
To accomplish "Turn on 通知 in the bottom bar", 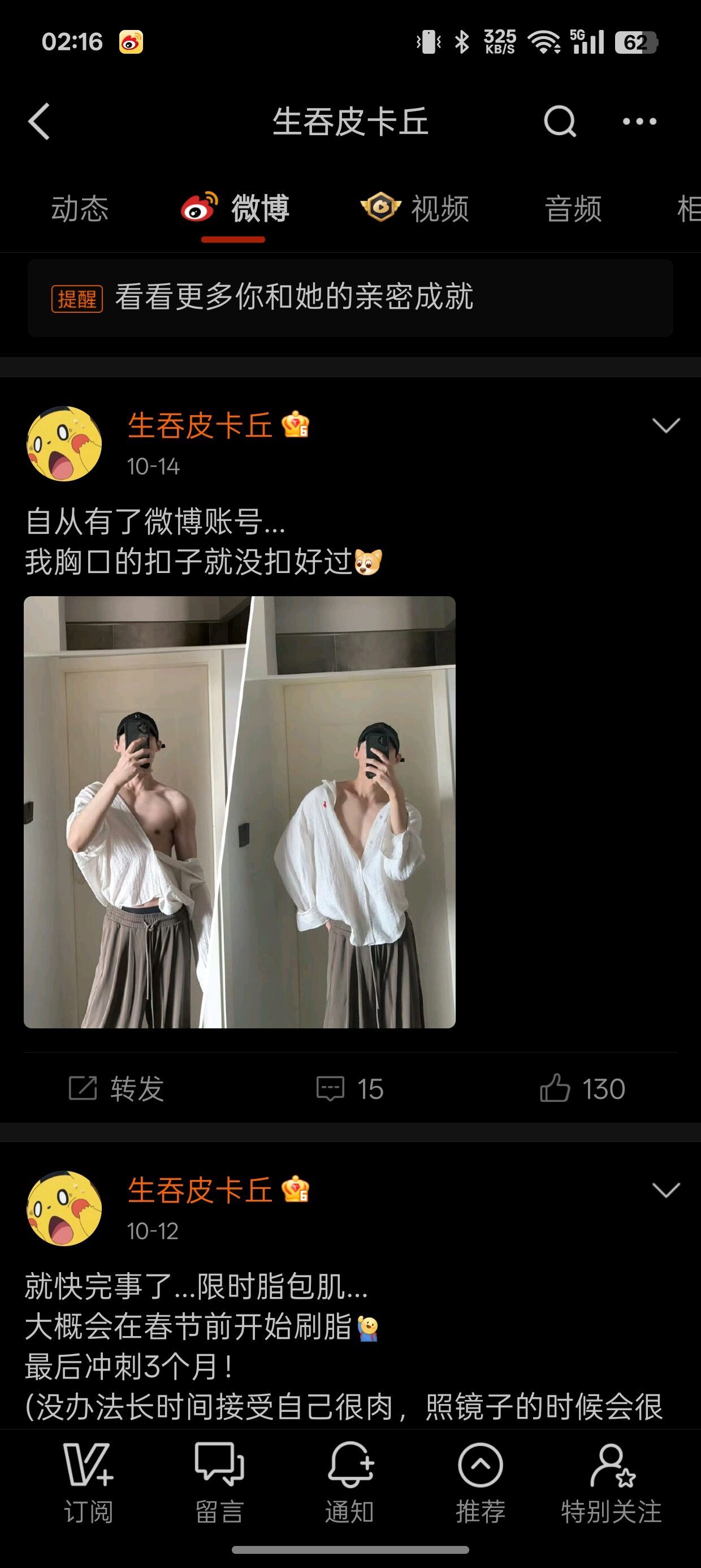I will 350,1482.
